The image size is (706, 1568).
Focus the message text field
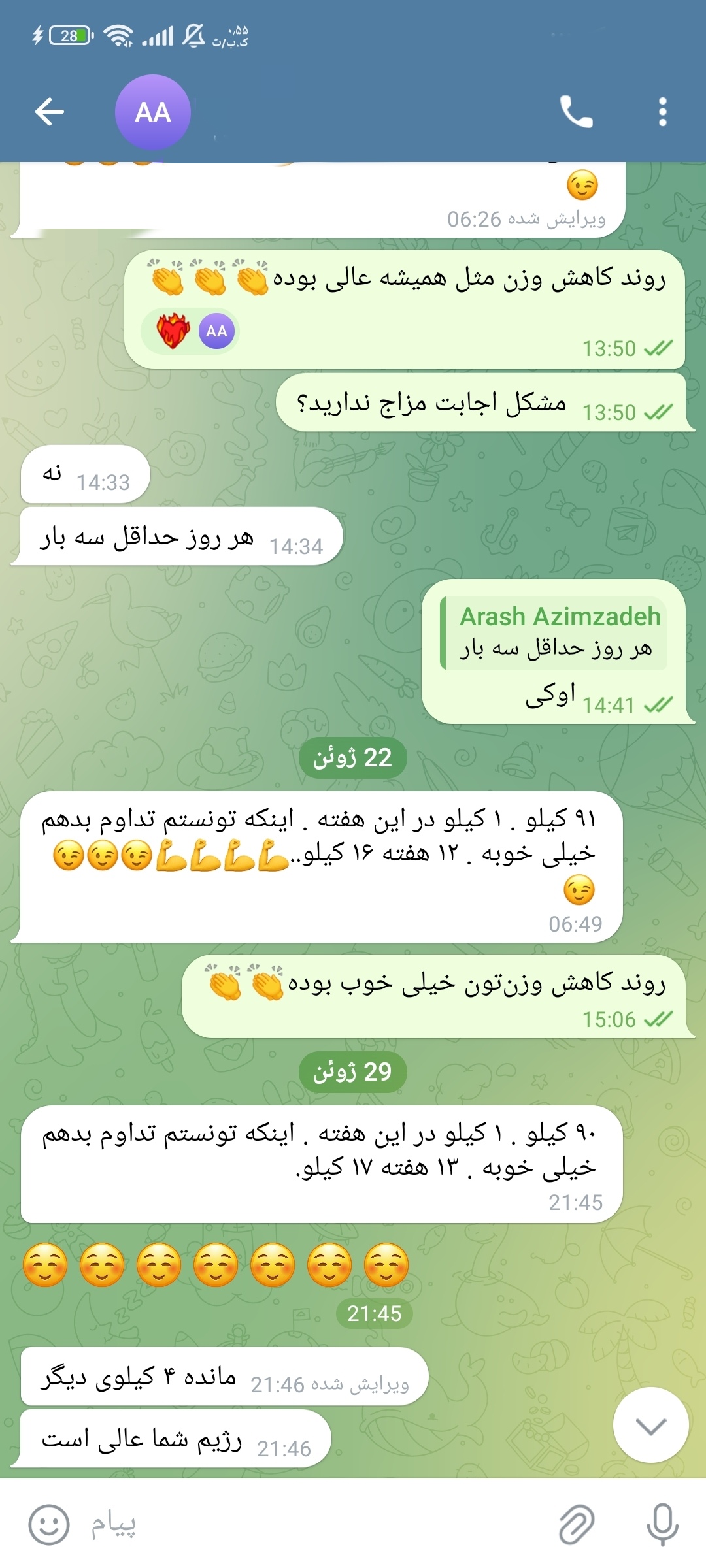click(x=314, y=1525)
